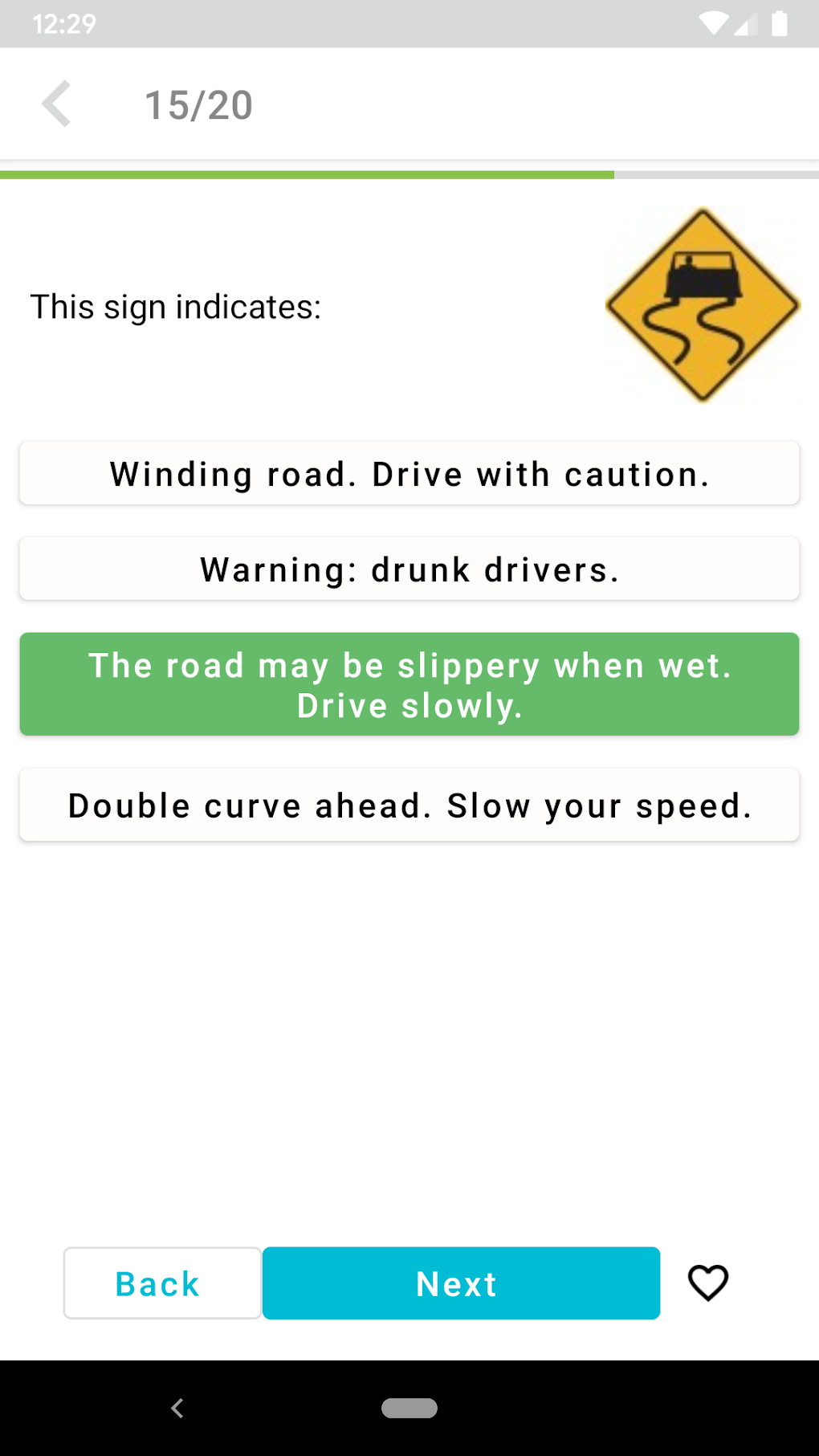Tap the selected green answer about slippery roads
The width and height of the screenshot is (819, 1456).
pyautogui.click(x=409, y=683)
